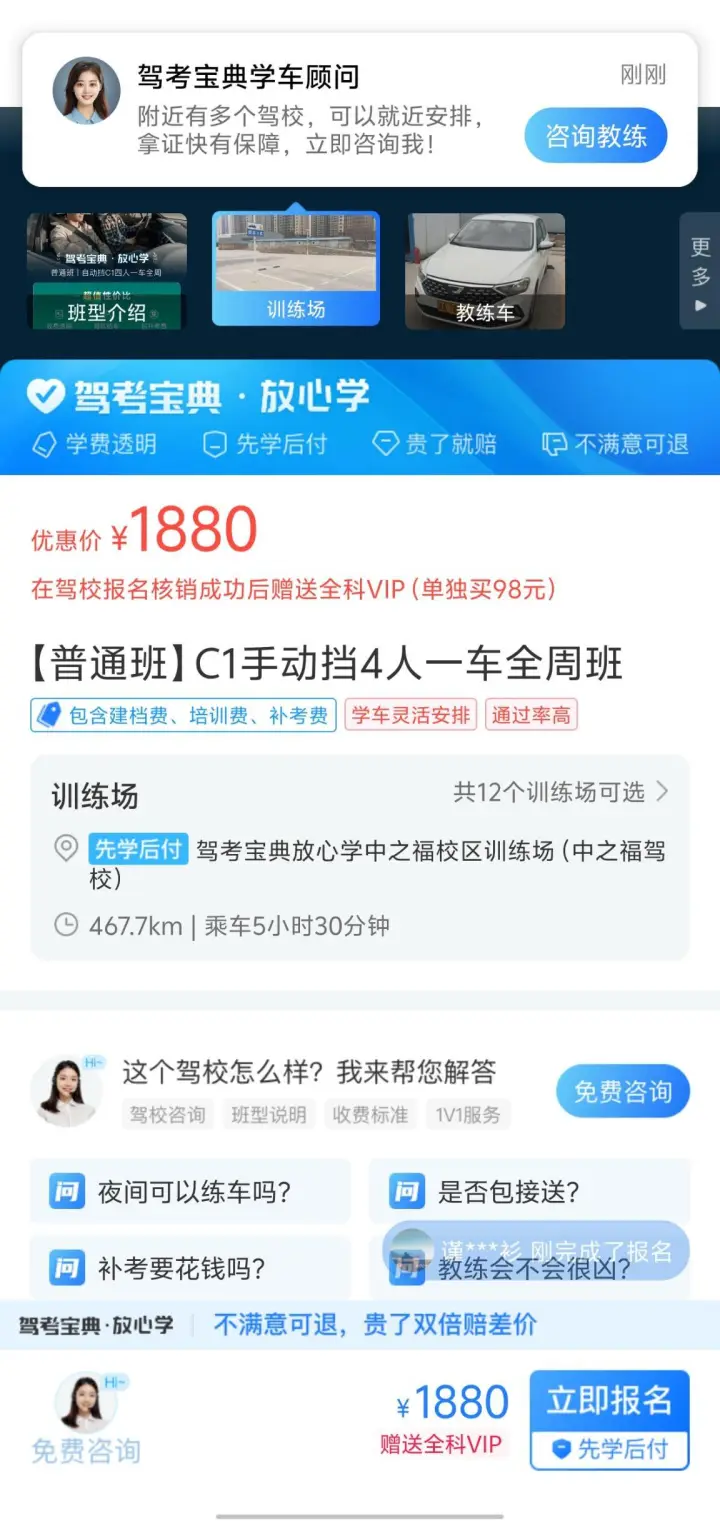Select the 训练场 thumbnail

point(295,268)
